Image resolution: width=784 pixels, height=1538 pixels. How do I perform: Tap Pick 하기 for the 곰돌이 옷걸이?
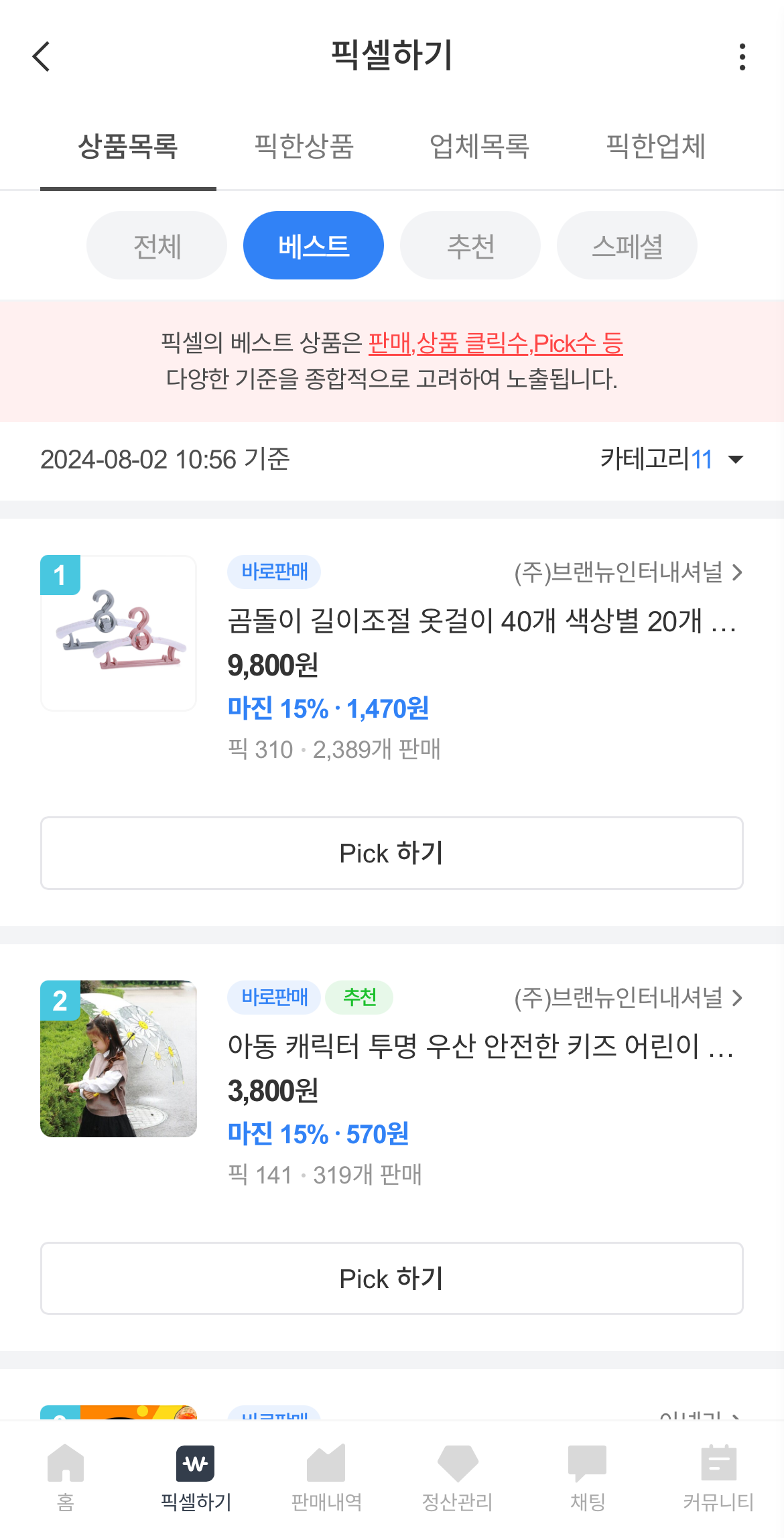(392, 853)
